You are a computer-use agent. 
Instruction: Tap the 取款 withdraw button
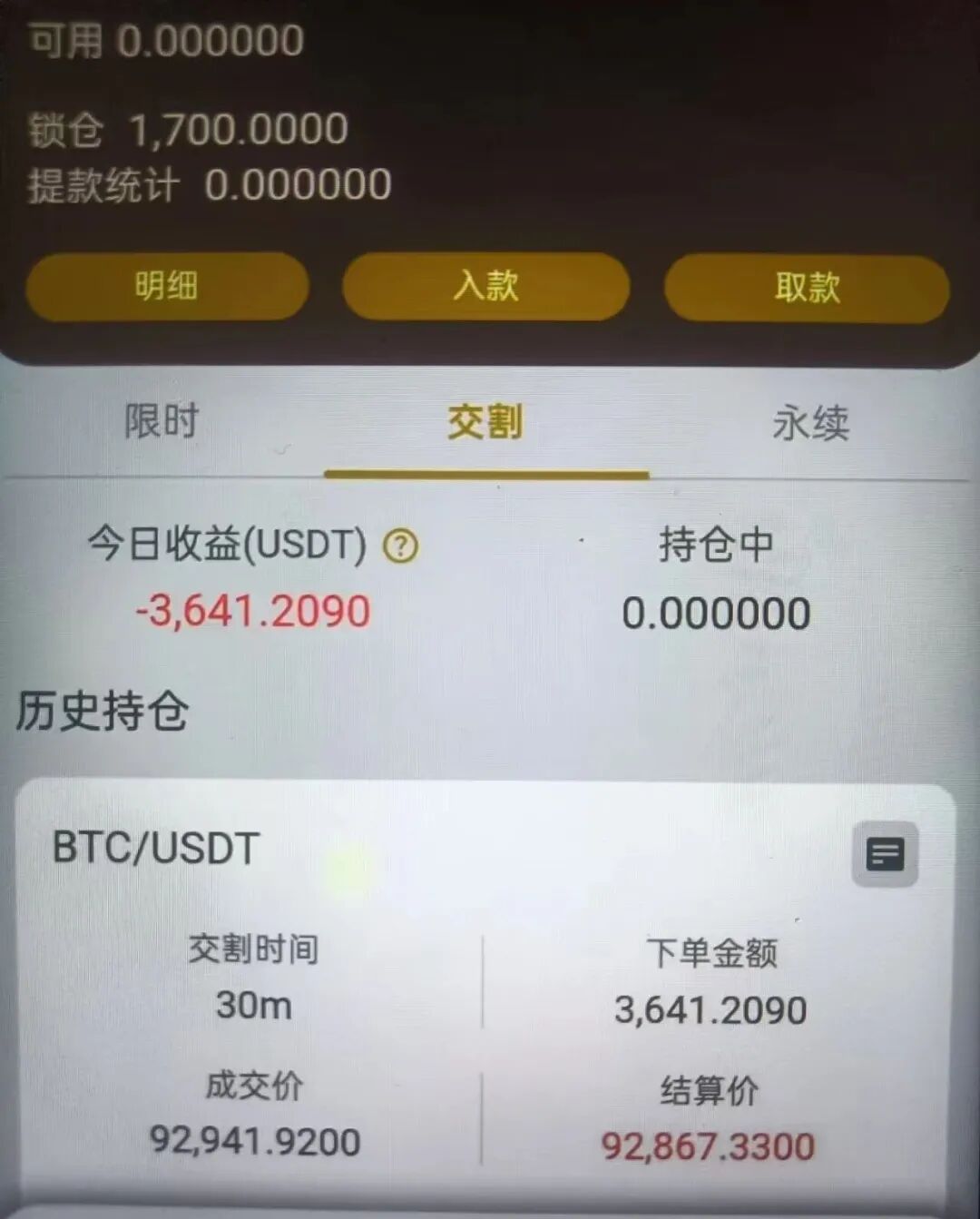click(x=807, y=289)
